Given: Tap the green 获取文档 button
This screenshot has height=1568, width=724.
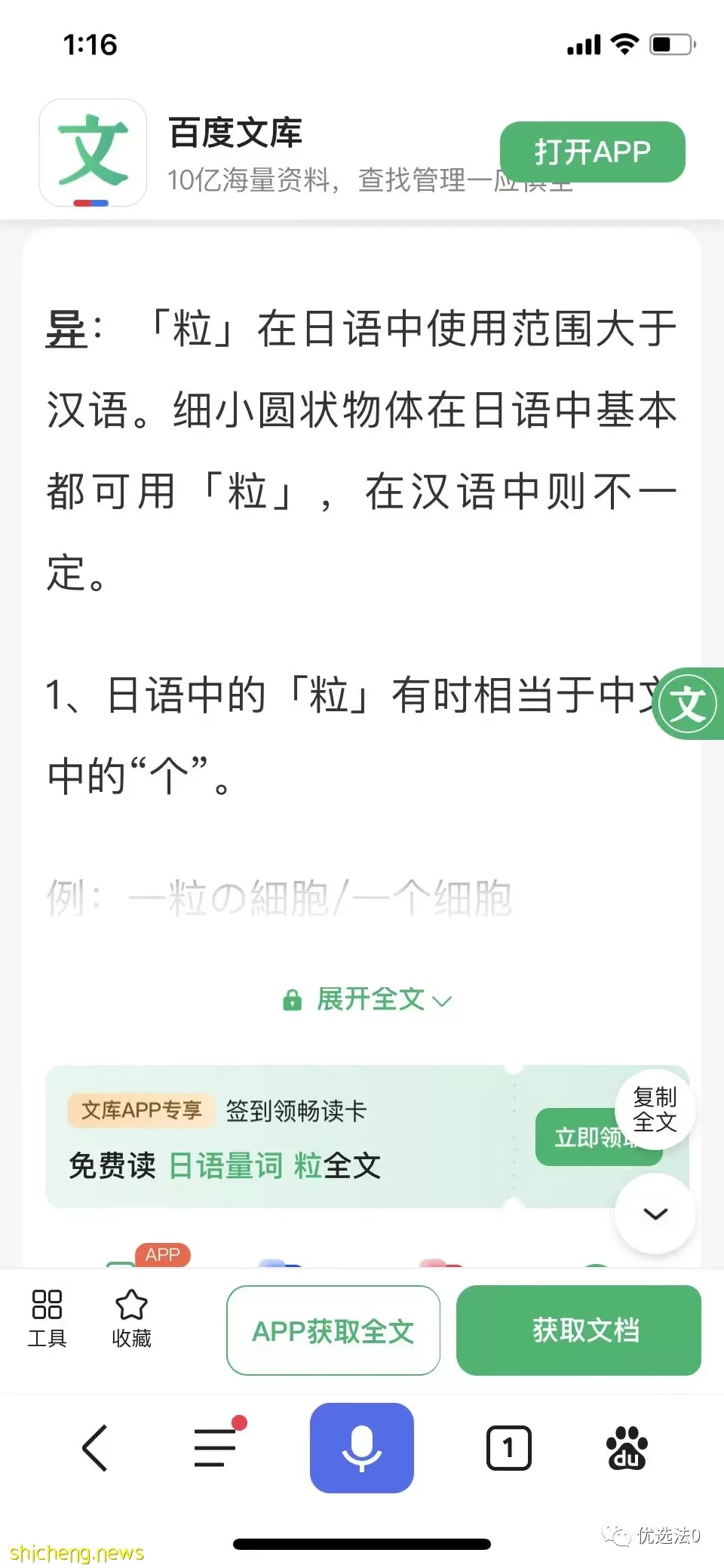Looking at the screenshot, I should point(578,1330).
